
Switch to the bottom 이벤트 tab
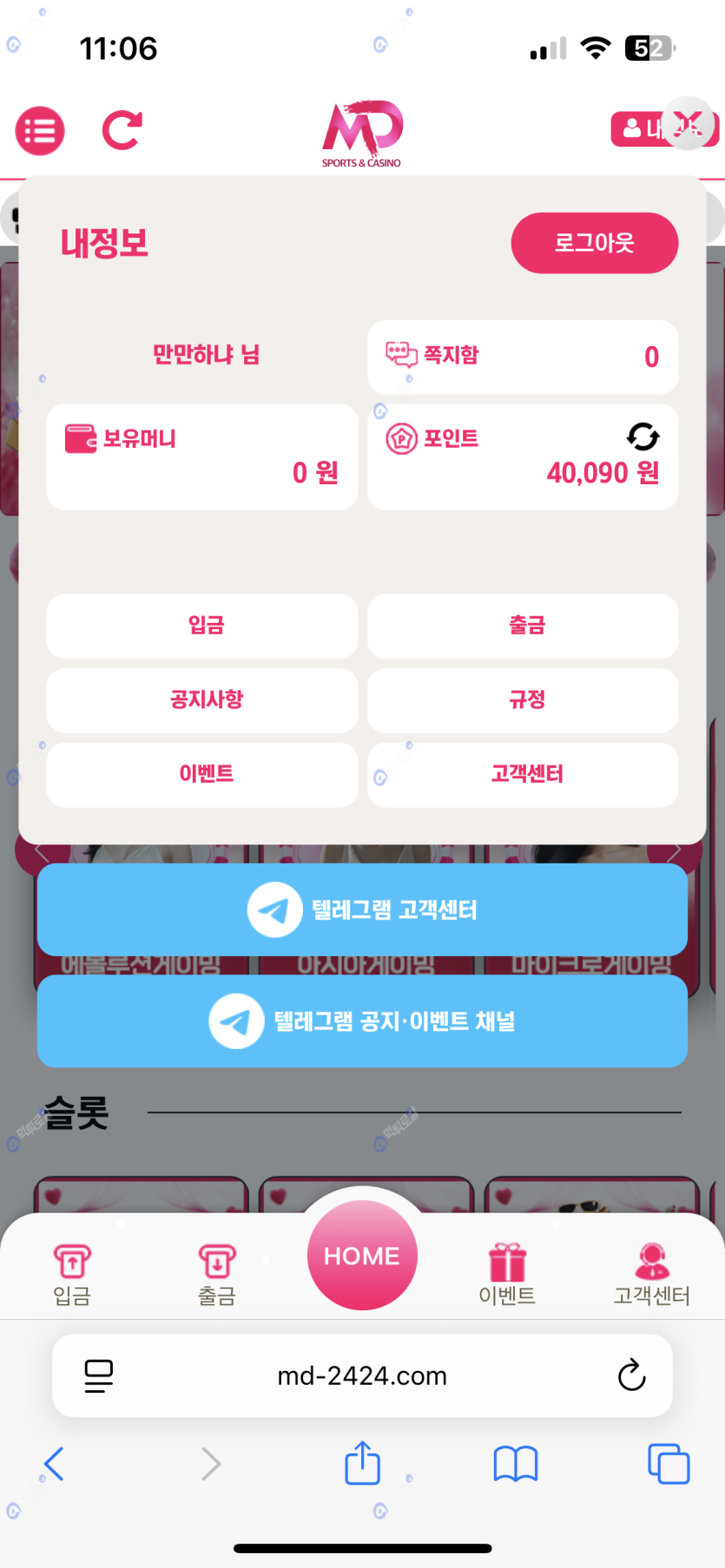tap(507, 1273)
